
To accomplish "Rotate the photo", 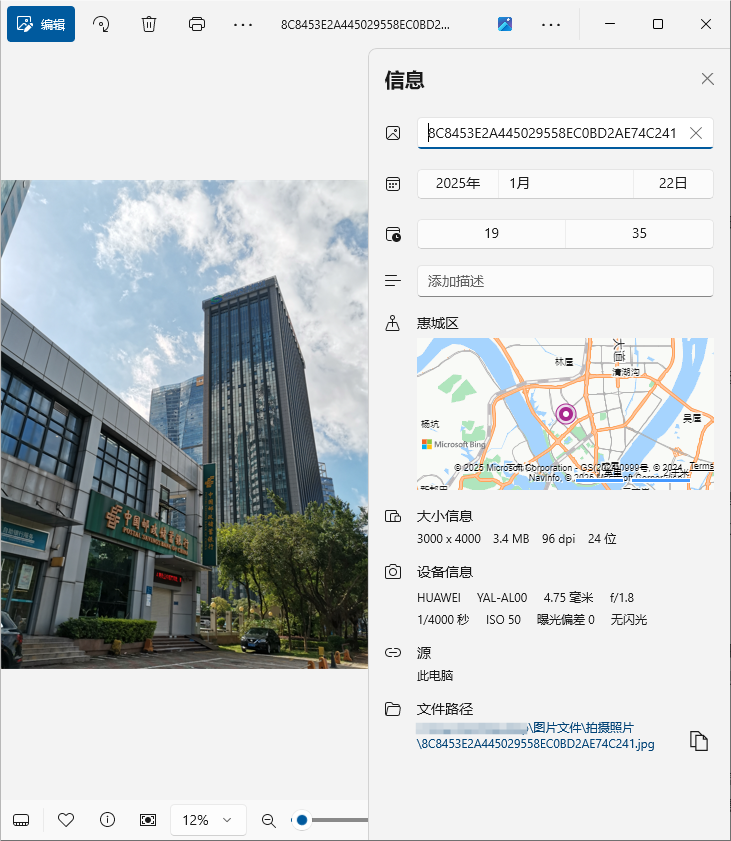I will pyautogui.click(x=101, y=24).
